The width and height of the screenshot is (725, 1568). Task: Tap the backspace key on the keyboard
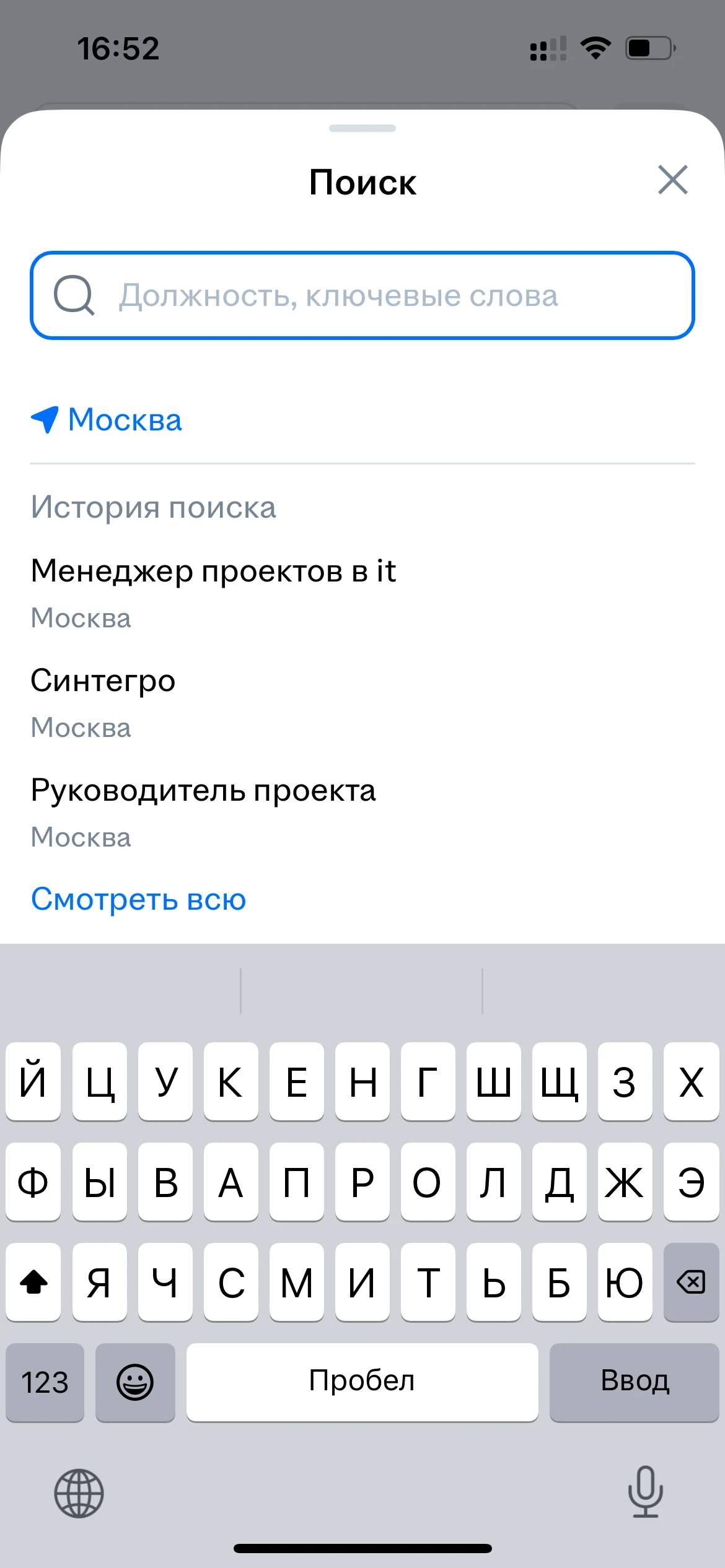(691, 1282)
